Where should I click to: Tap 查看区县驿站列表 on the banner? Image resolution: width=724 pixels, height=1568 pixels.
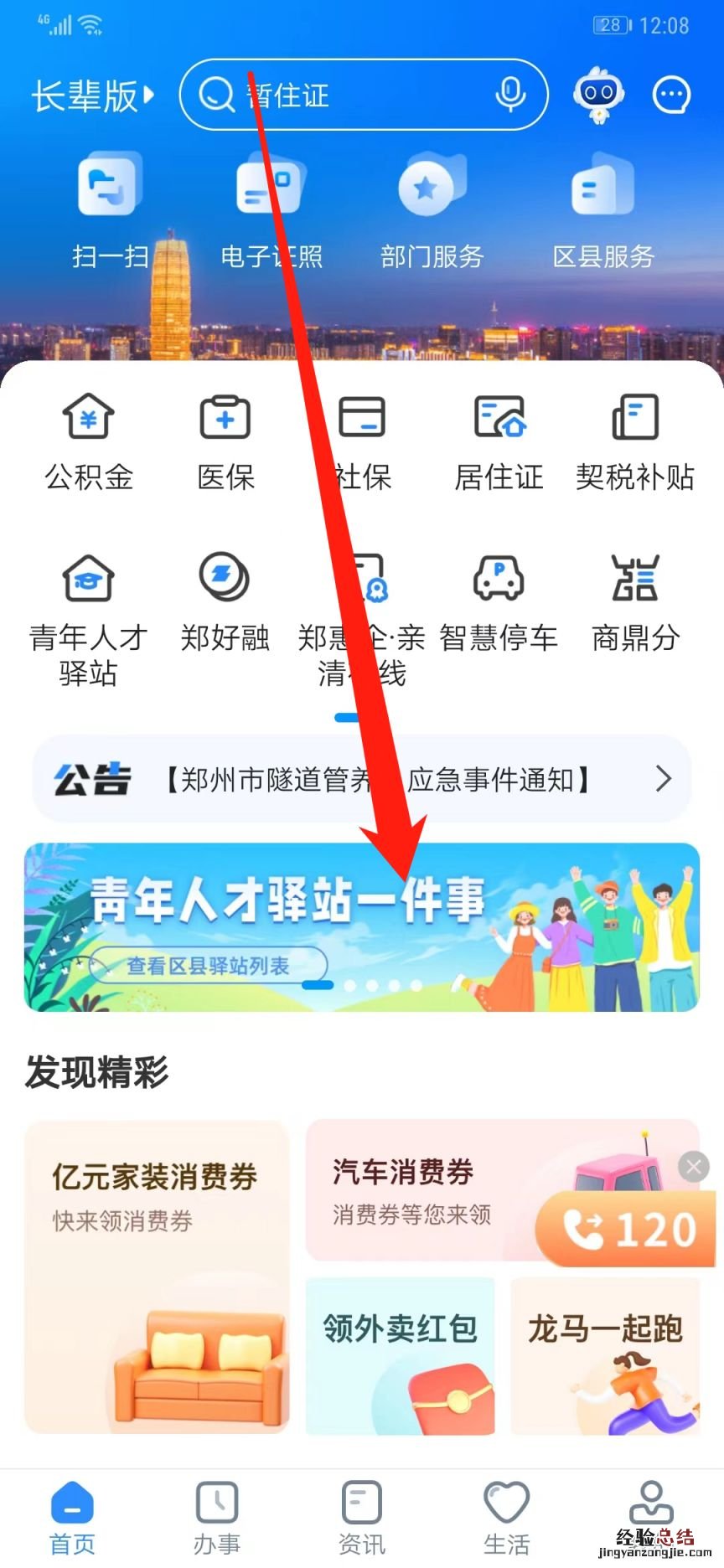point(208,966)
